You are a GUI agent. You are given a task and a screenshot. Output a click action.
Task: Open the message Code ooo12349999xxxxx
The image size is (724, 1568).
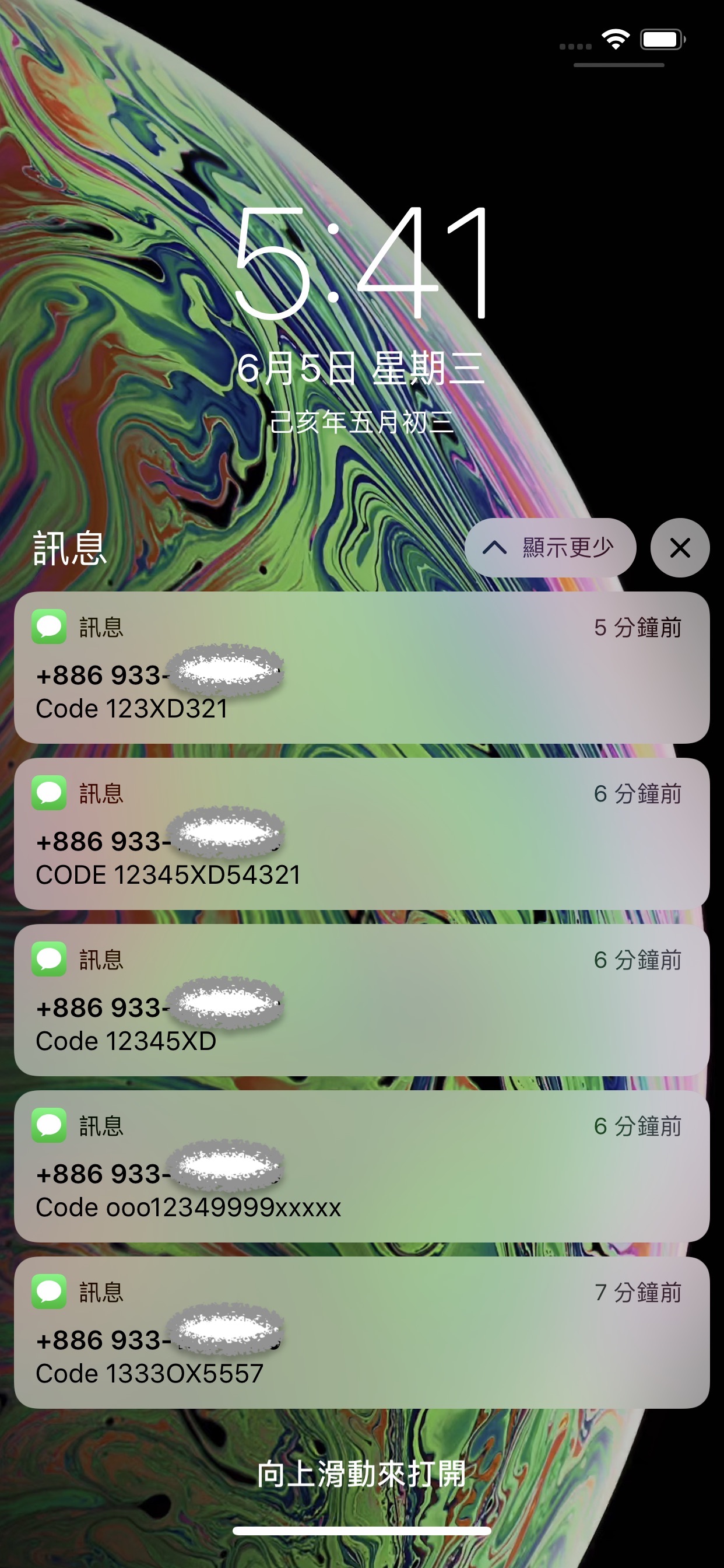click(361, 1166)
